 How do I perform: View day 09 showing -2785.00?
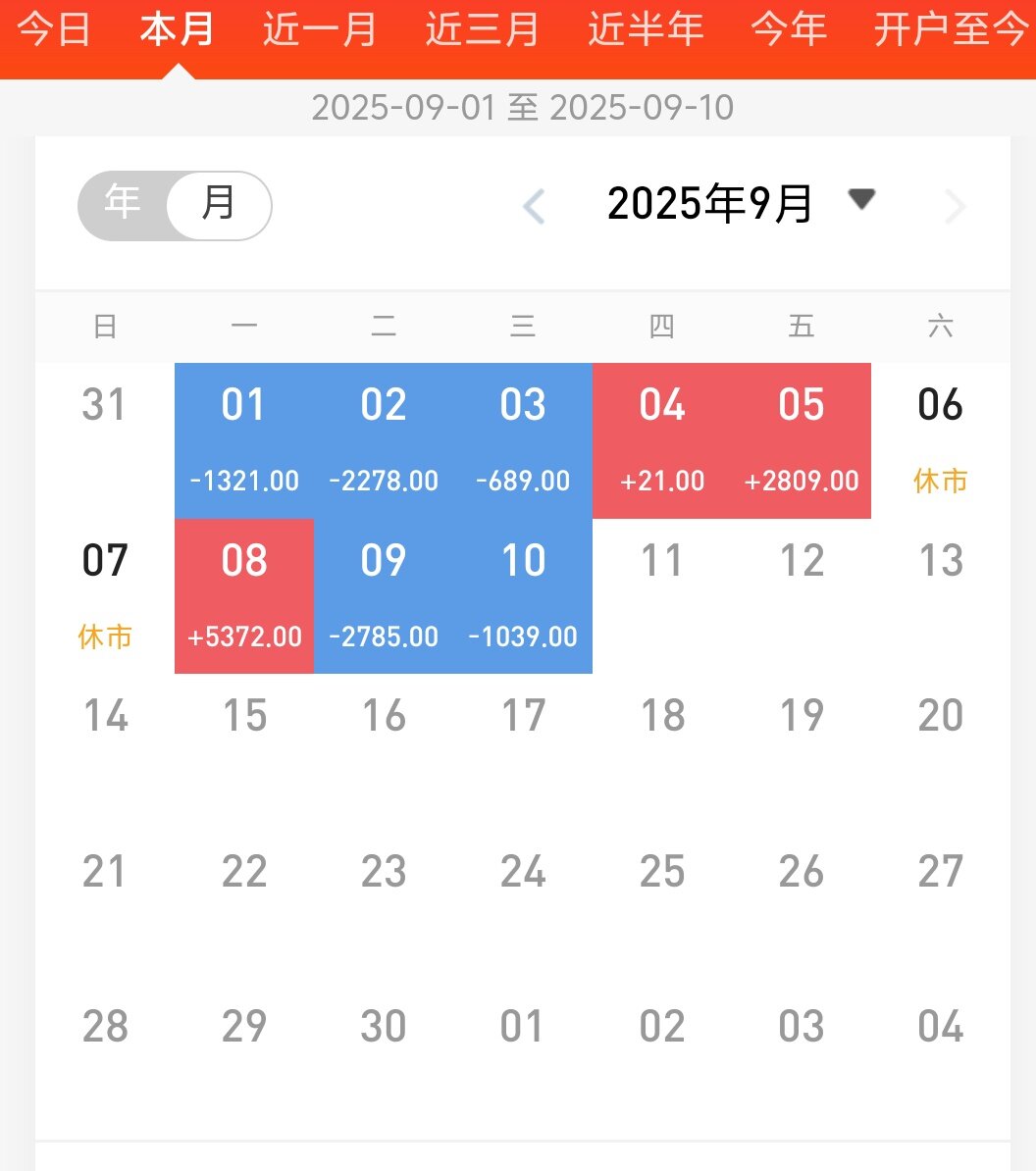[384, 596]
